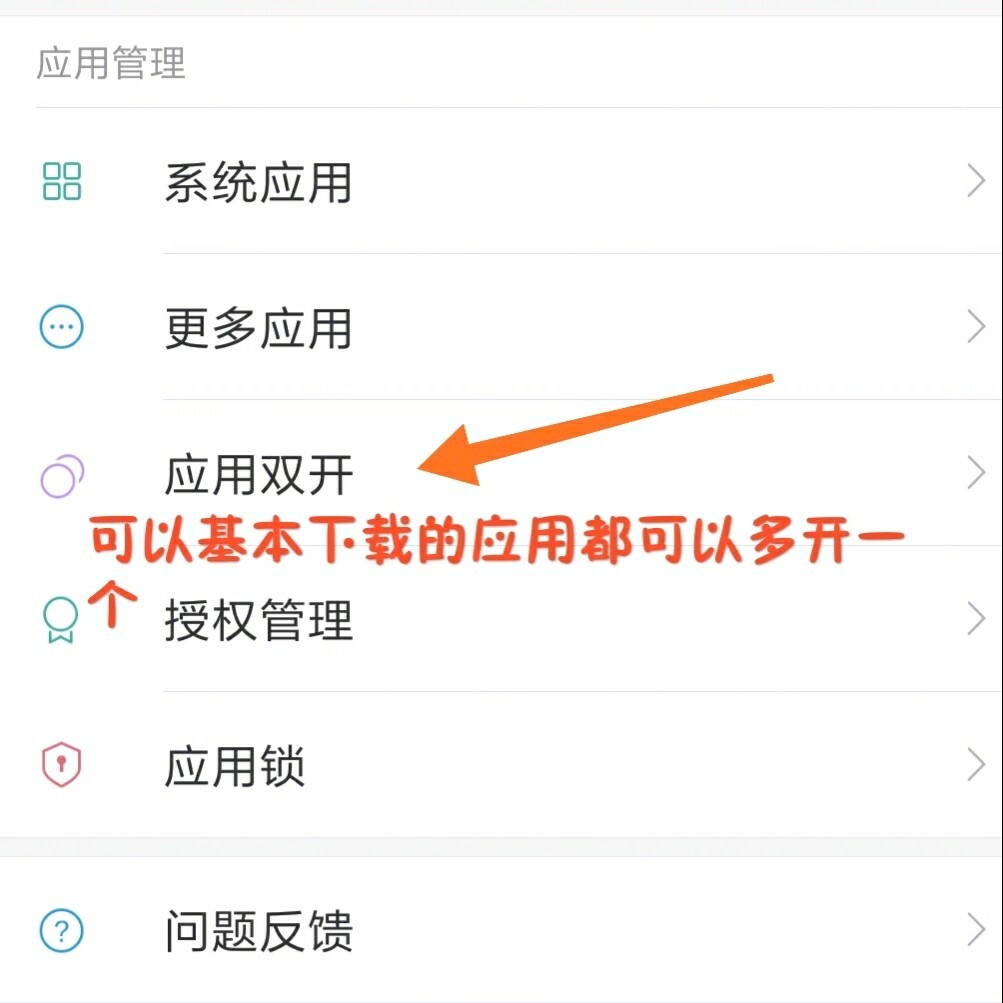Open 系统应用 settings
This screenshot has width=1003, height=1003.
pos(258,183)
